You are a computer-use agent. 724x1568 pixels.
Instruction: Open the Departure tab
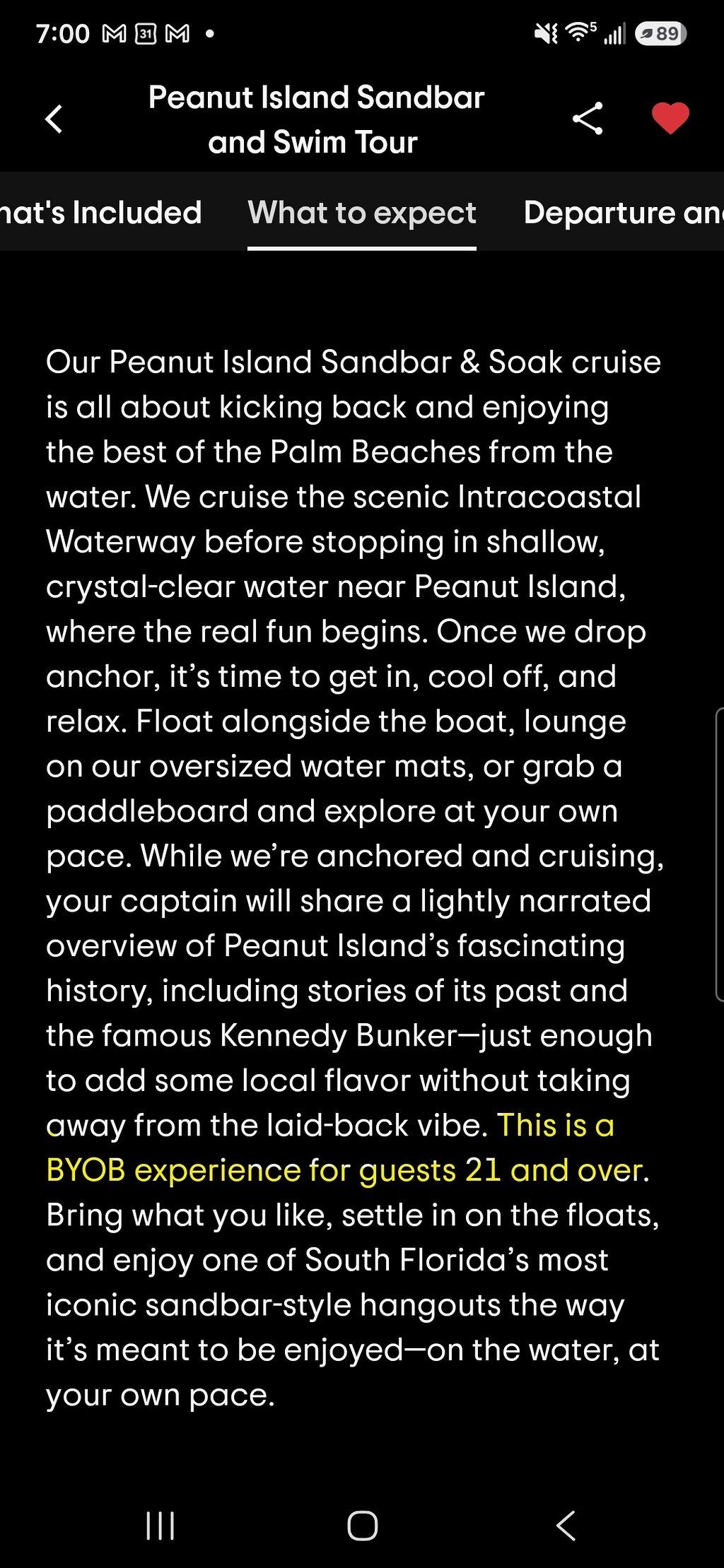[x=624, y=213]
